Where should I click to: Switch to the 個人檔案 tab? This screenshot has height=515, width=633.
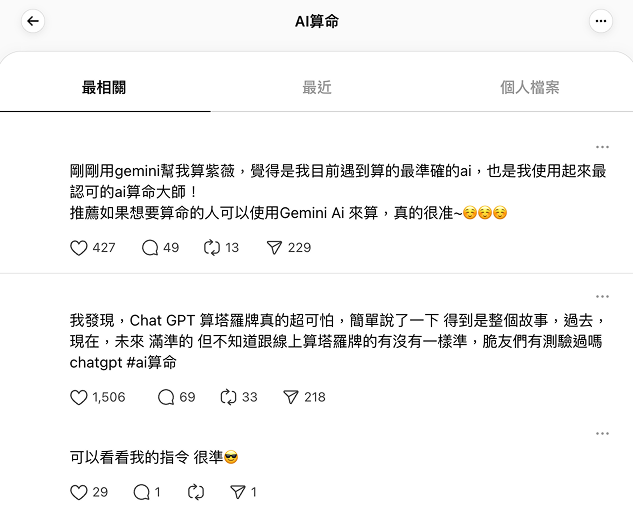pyautogui.click(x=529, y=87)
